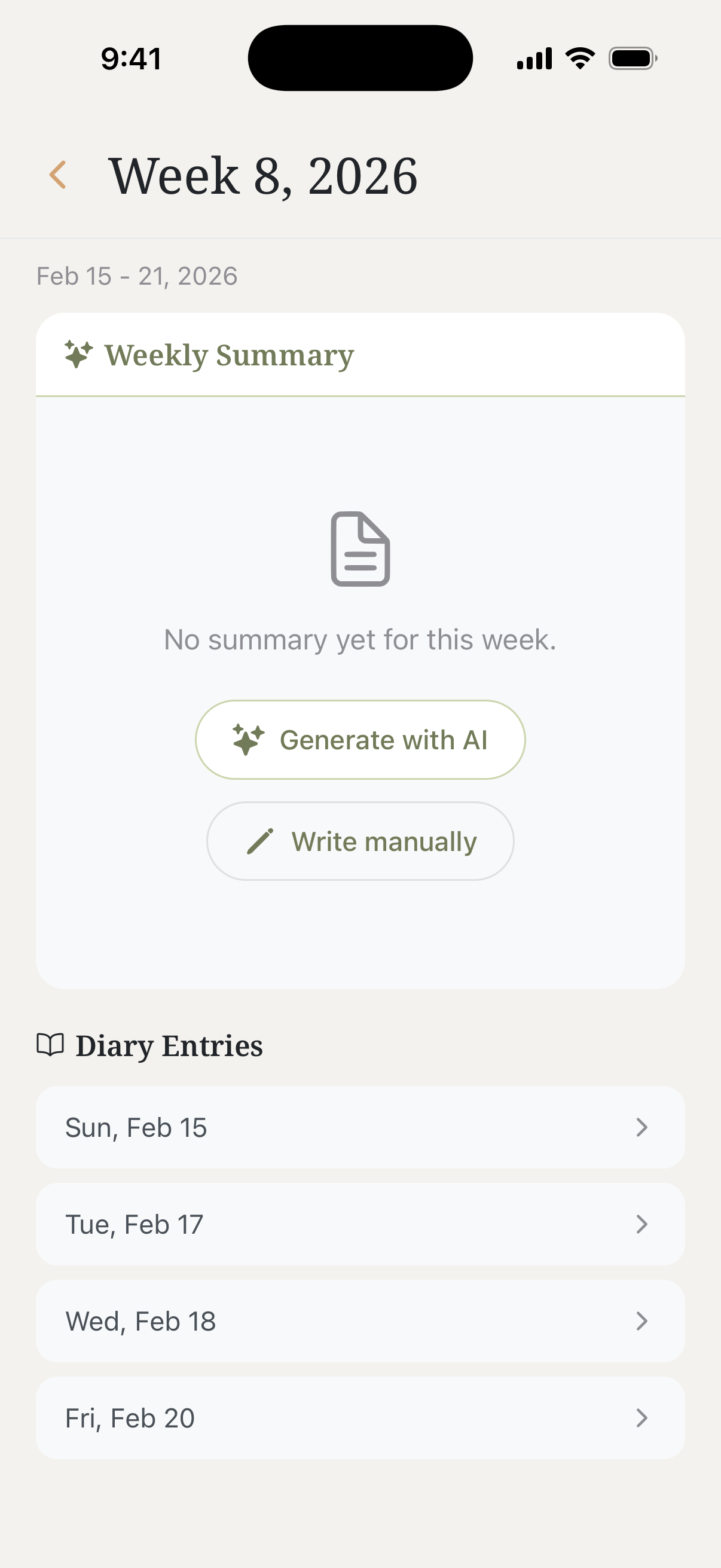Tap the pencil icon inside Write manually

pos(262,841)
